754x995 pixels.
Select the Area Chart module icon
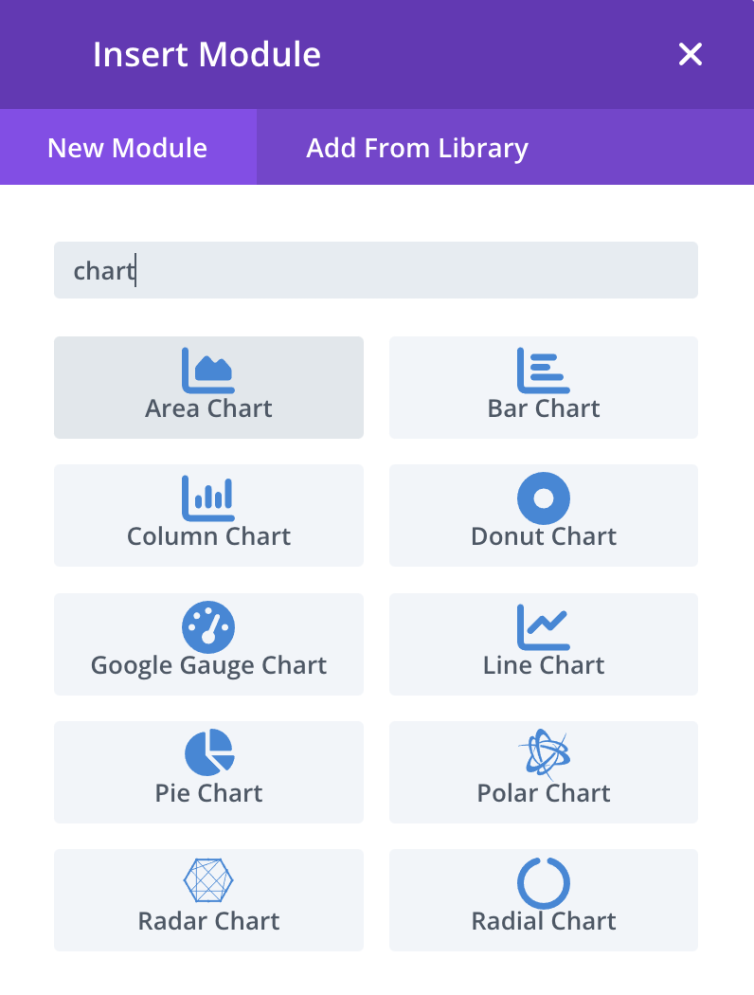click(208, 371)
